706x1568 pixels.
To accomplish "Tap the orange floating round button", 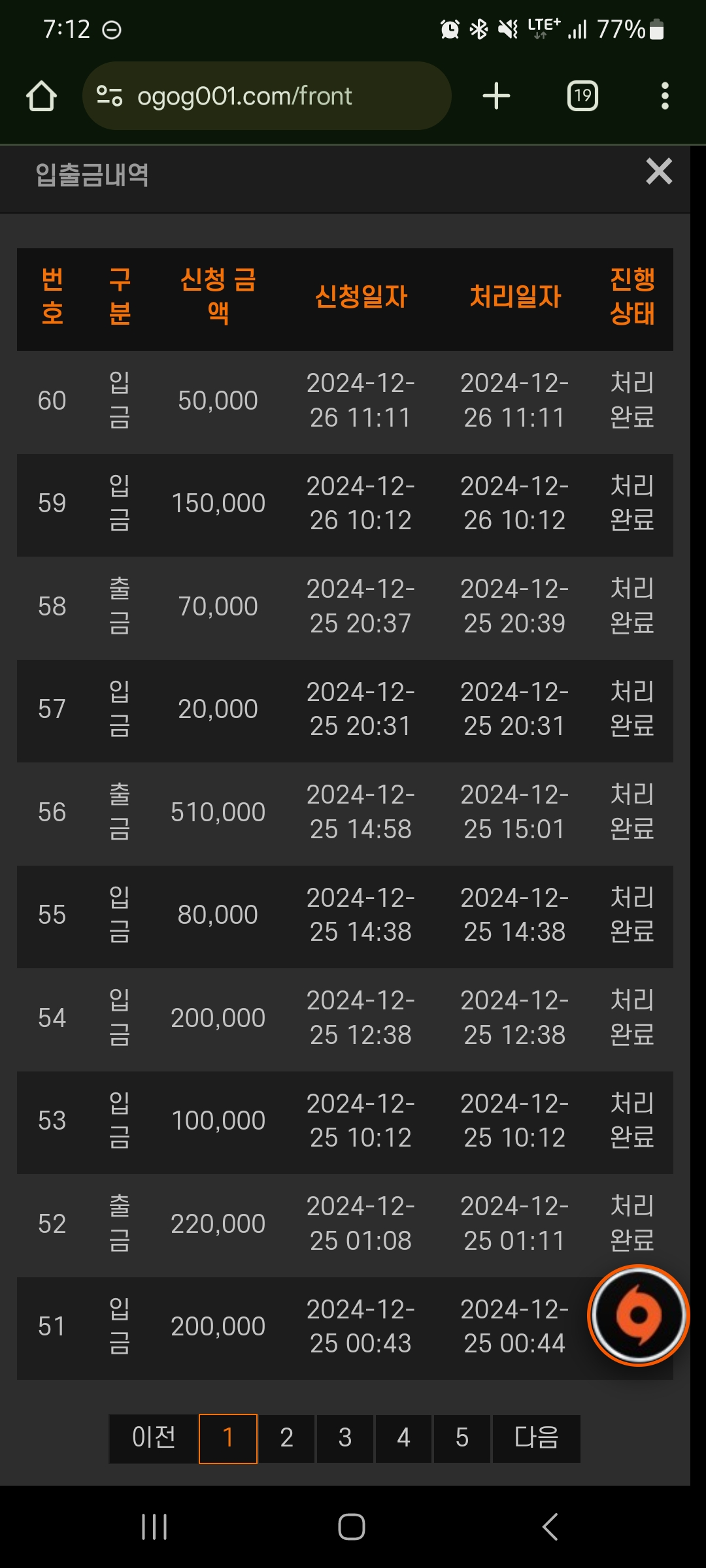I will click(638, 1315).
